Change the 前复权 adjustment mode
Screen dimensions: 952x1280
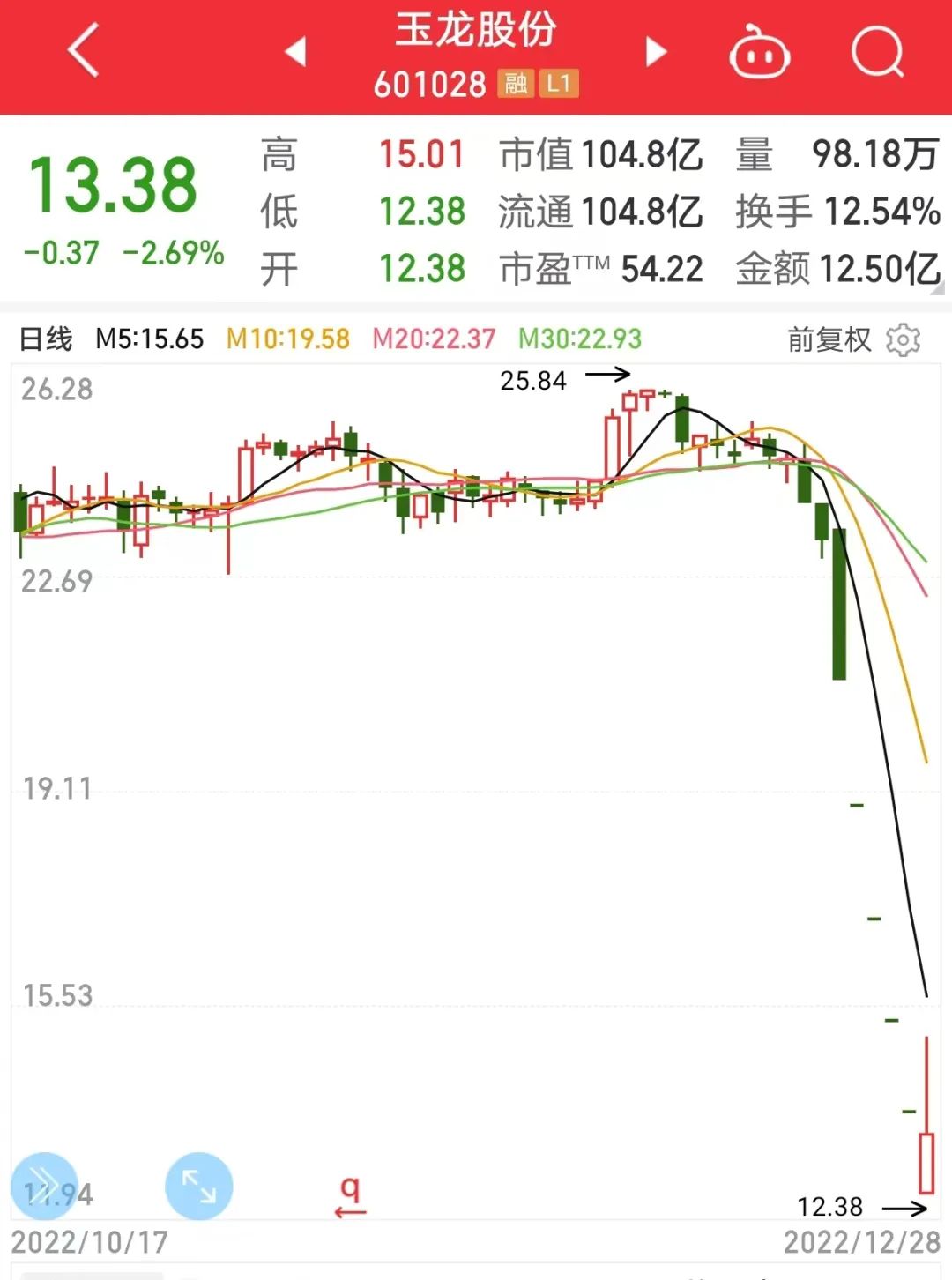coord(829,339)
